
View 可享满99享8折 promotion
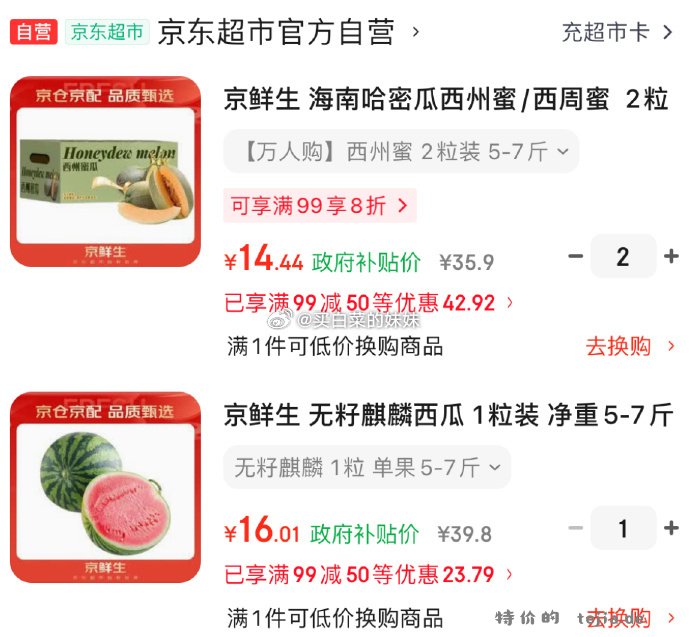pos(319,206)
